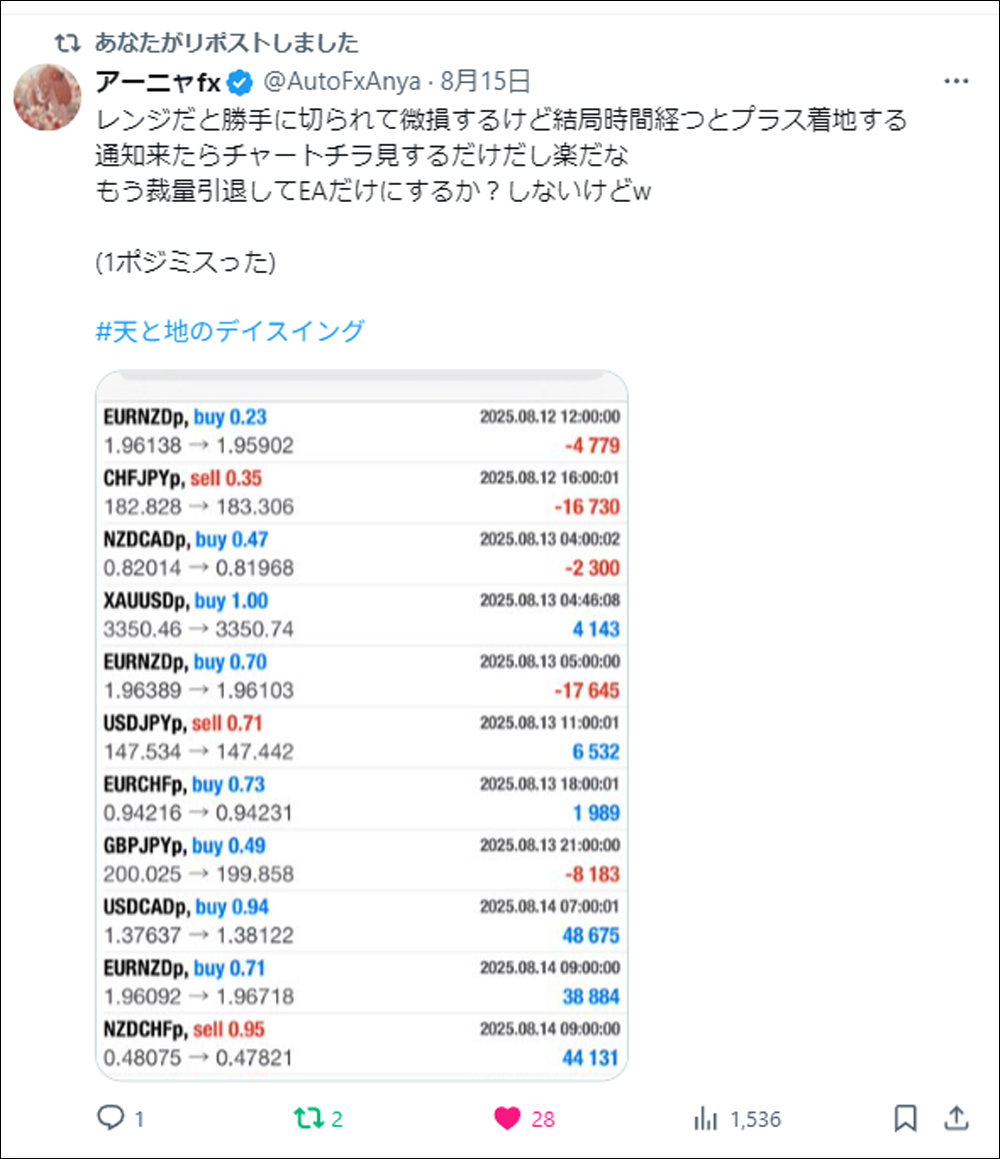
Task: Reply to アーニャfx's post
Action: [x=110, y=1118]
